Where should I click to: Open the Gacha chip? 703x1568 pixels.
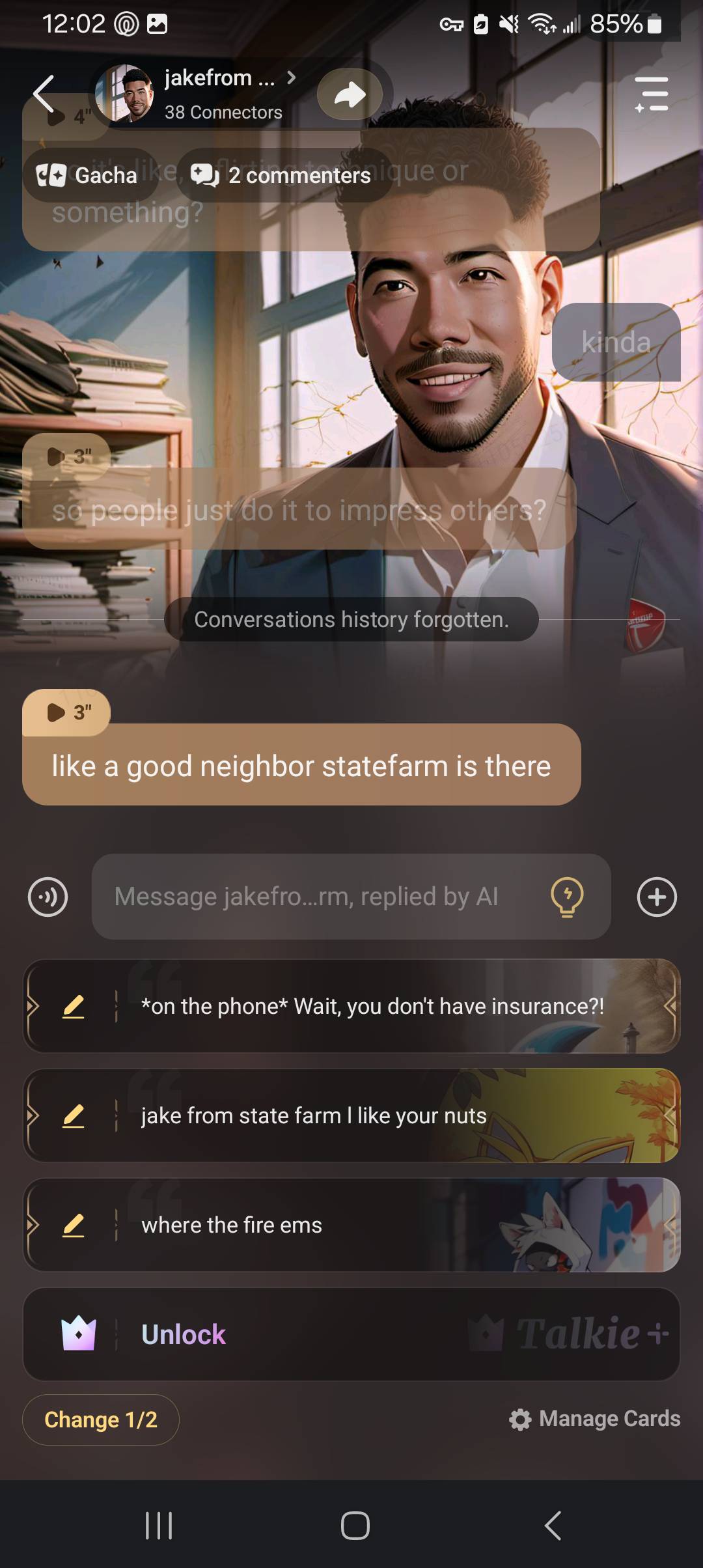pos(88,175)
